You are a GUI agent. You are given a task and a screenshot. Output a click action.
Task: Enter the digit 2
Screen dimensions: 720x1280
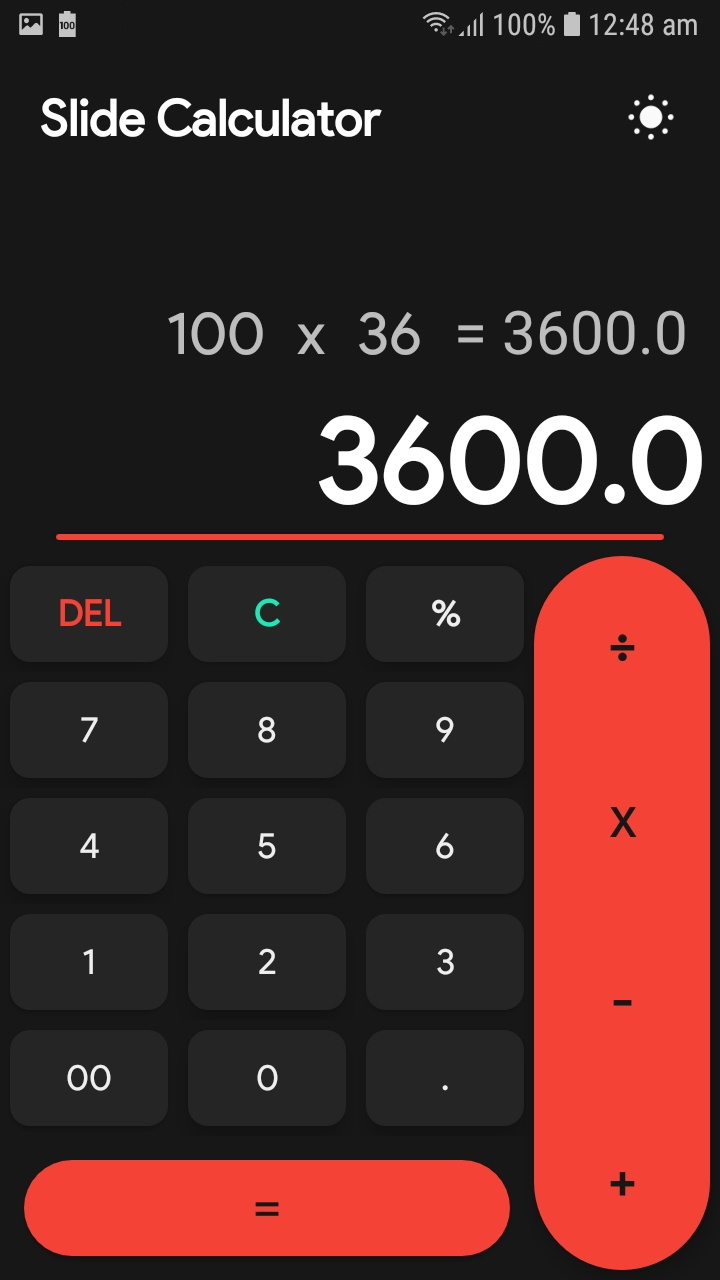coord(267,962)
